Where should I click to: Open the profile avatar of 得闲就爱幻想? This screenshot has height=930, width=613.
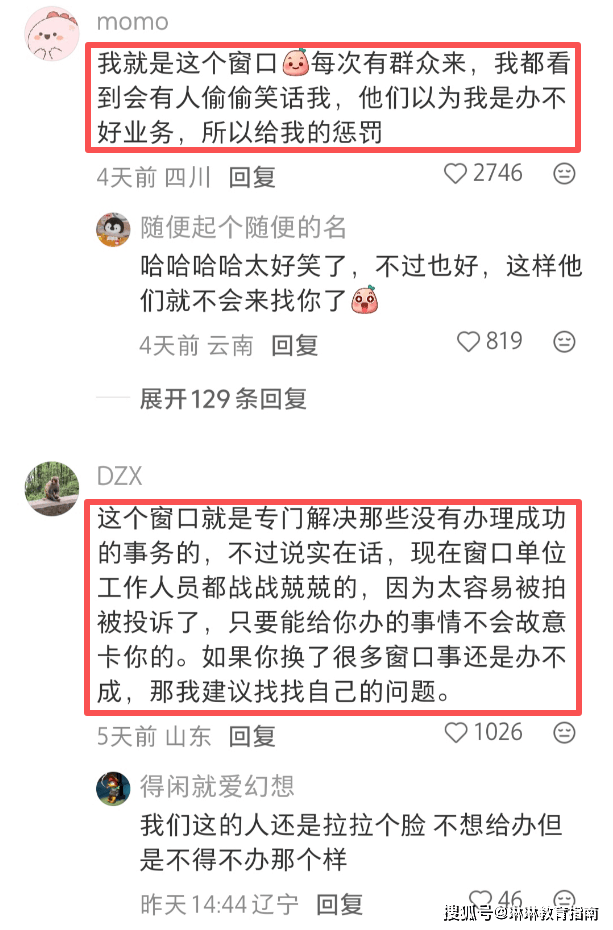[x=113, y=789]
